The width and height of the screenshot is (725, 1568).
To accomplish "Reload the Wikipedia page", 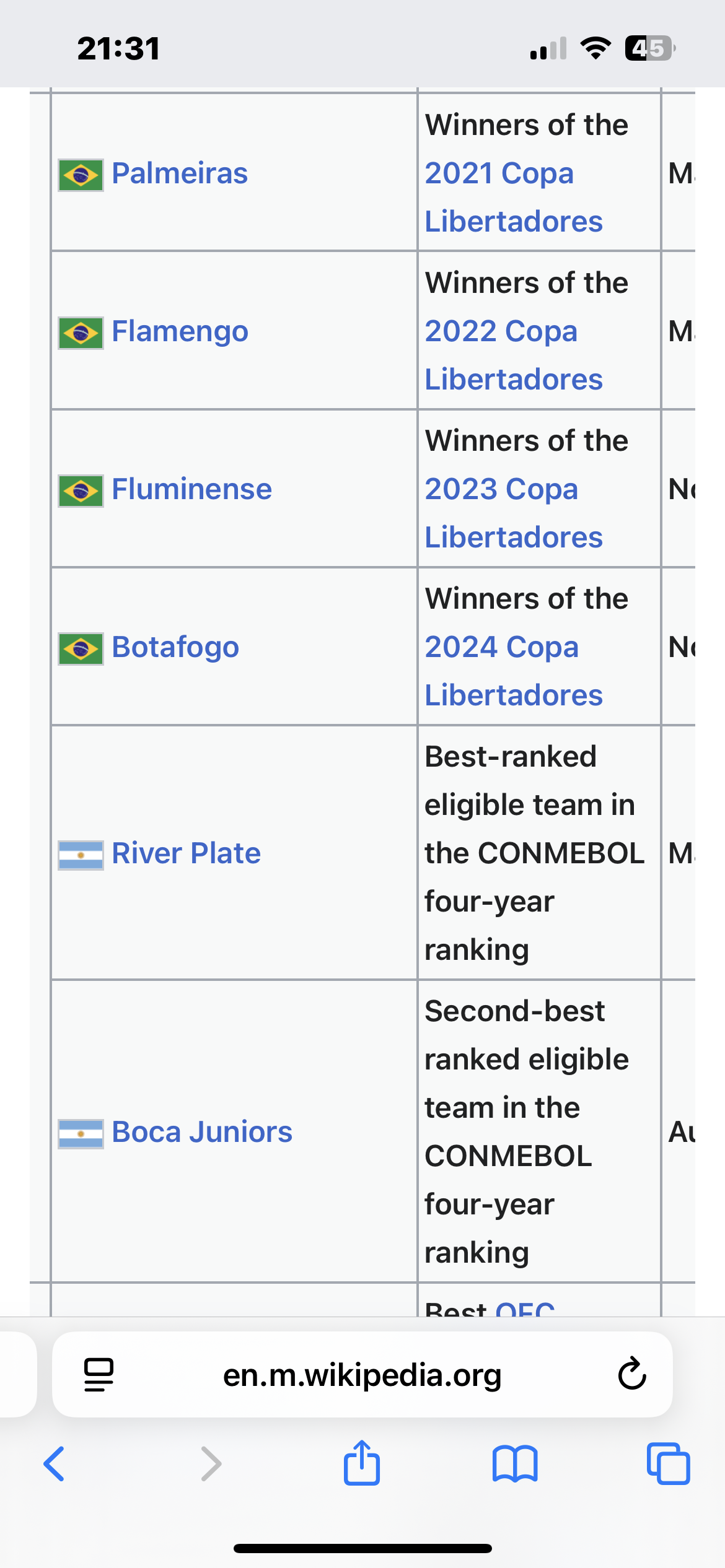I will [x=632, y=1374].
